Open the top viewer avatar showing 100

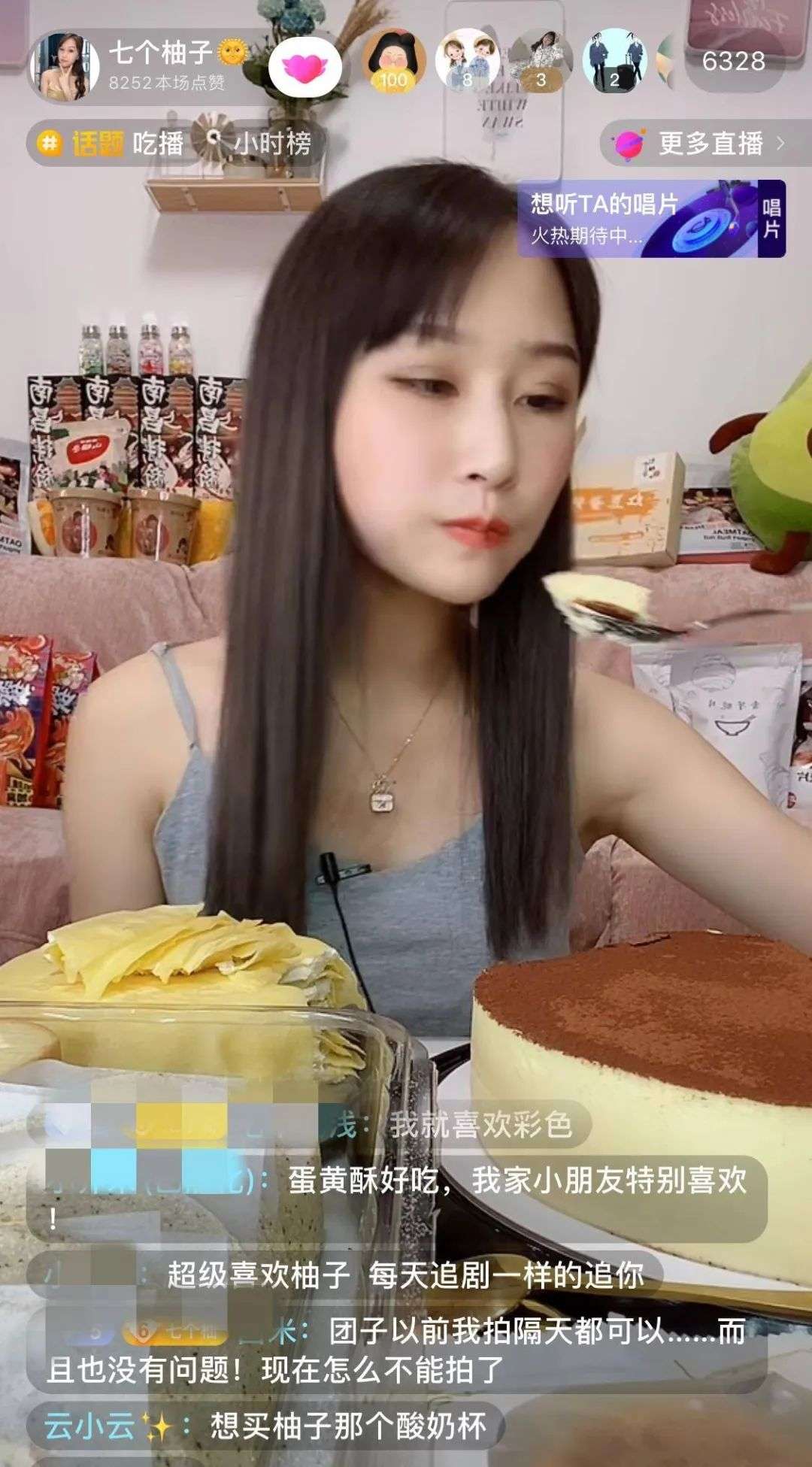tap(393, 62)
